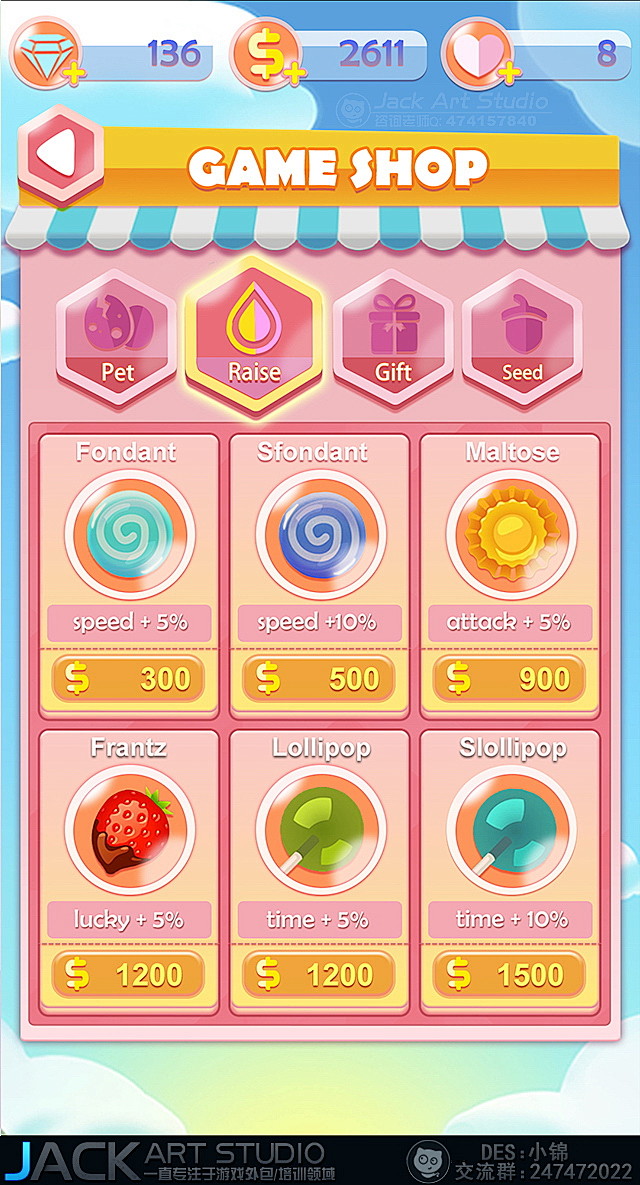Select the Frantz strawberry item icon

[x=129, y=830]
